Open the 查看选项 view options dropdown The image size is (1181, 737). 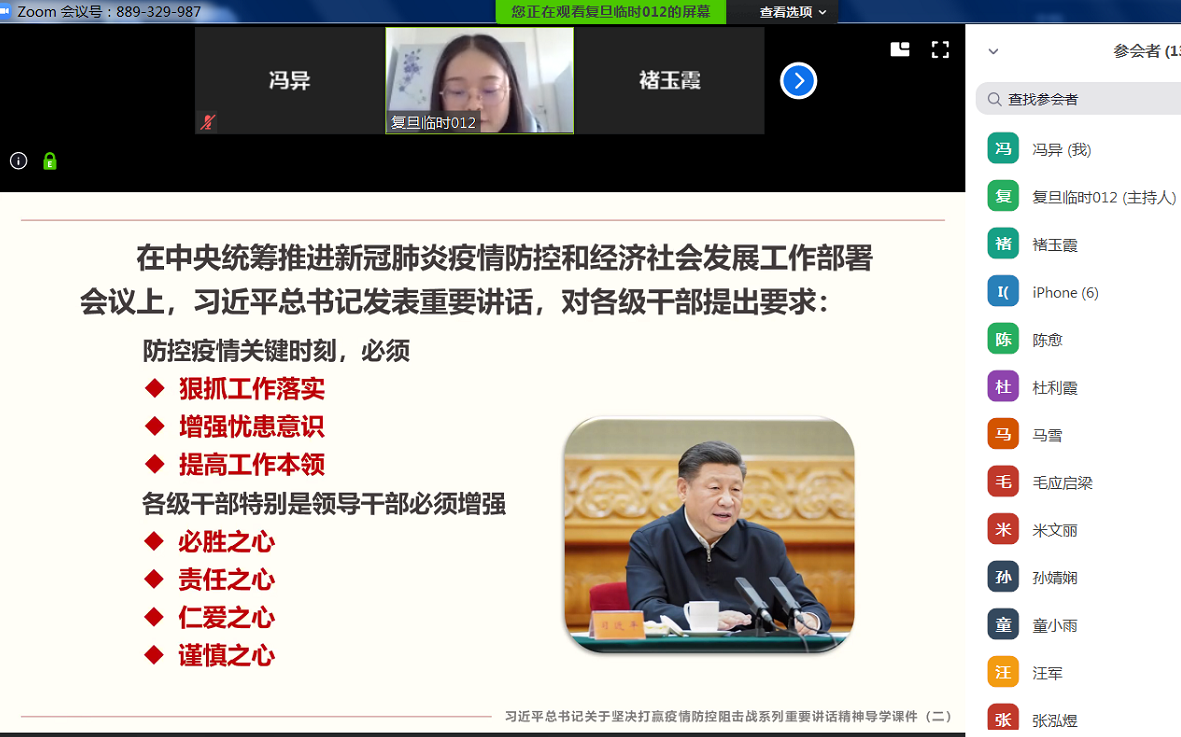[793, 12]
